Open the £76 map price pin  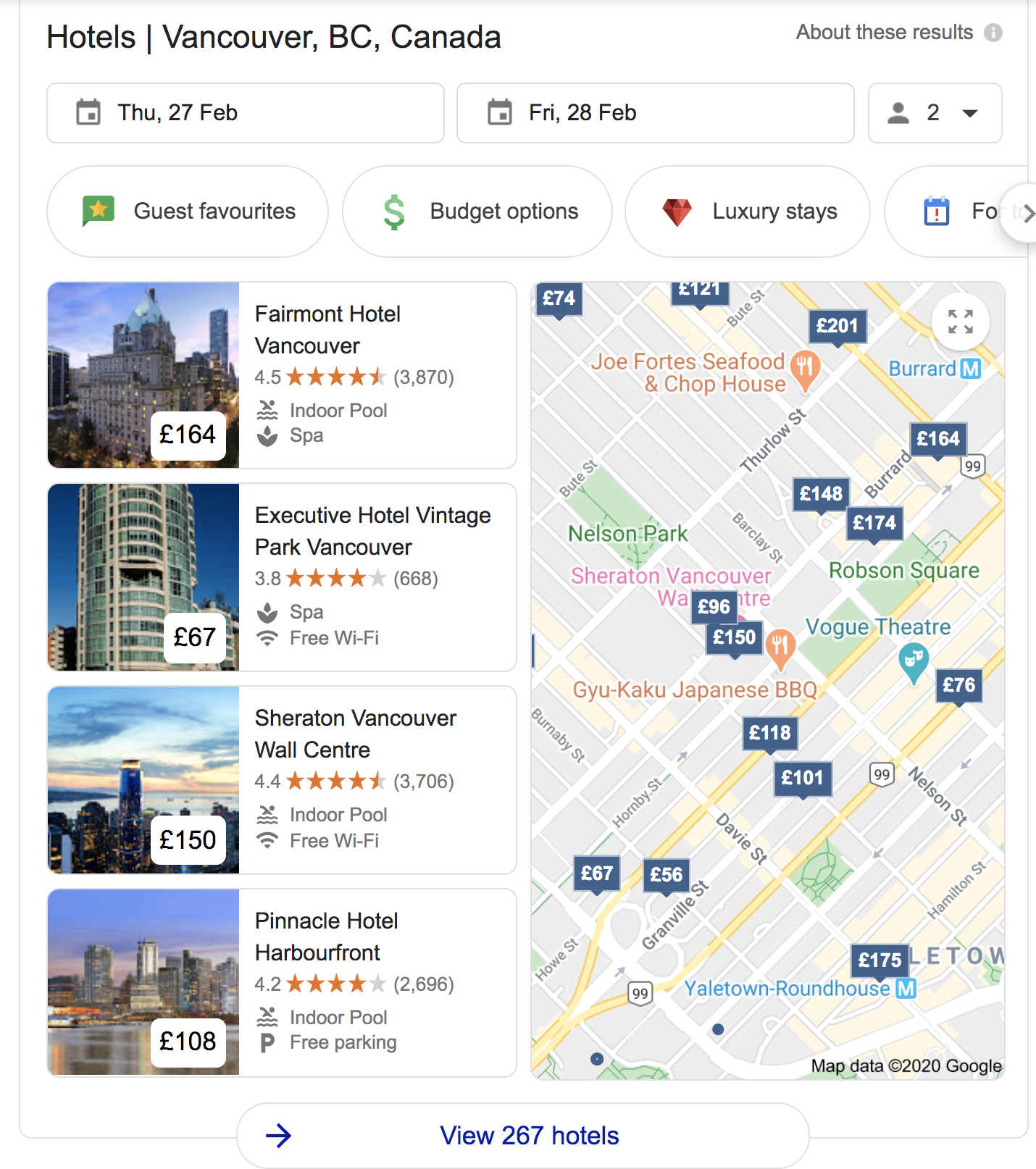pos(958,685)
